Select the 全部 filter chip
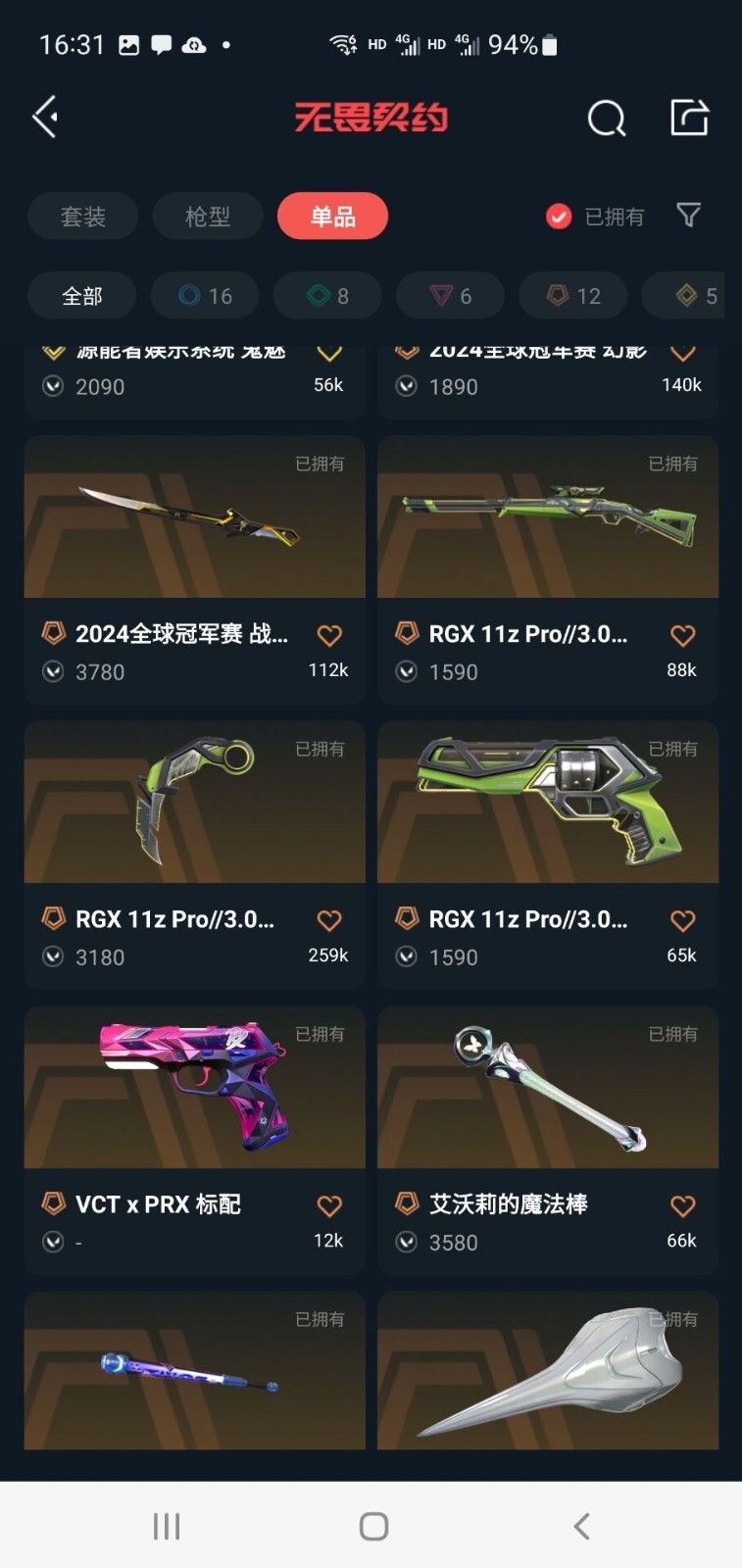Image resolution: width=742 pixels, height=1568 pixels. point(82,296)
